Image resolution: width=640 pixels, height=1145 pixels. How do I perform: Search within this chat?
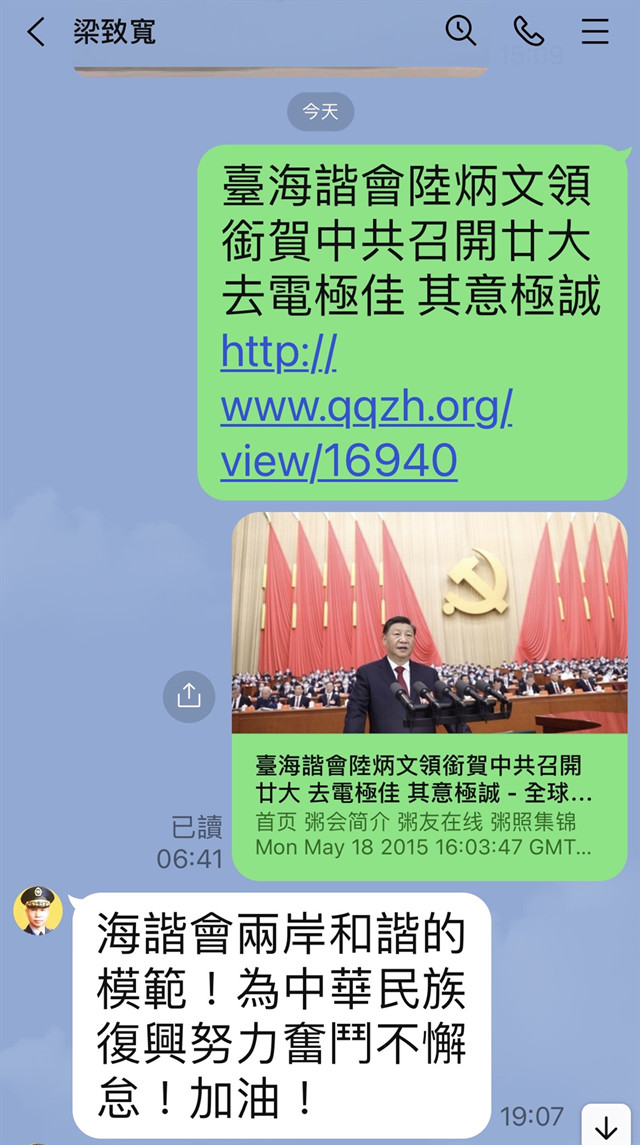[460, 31]
